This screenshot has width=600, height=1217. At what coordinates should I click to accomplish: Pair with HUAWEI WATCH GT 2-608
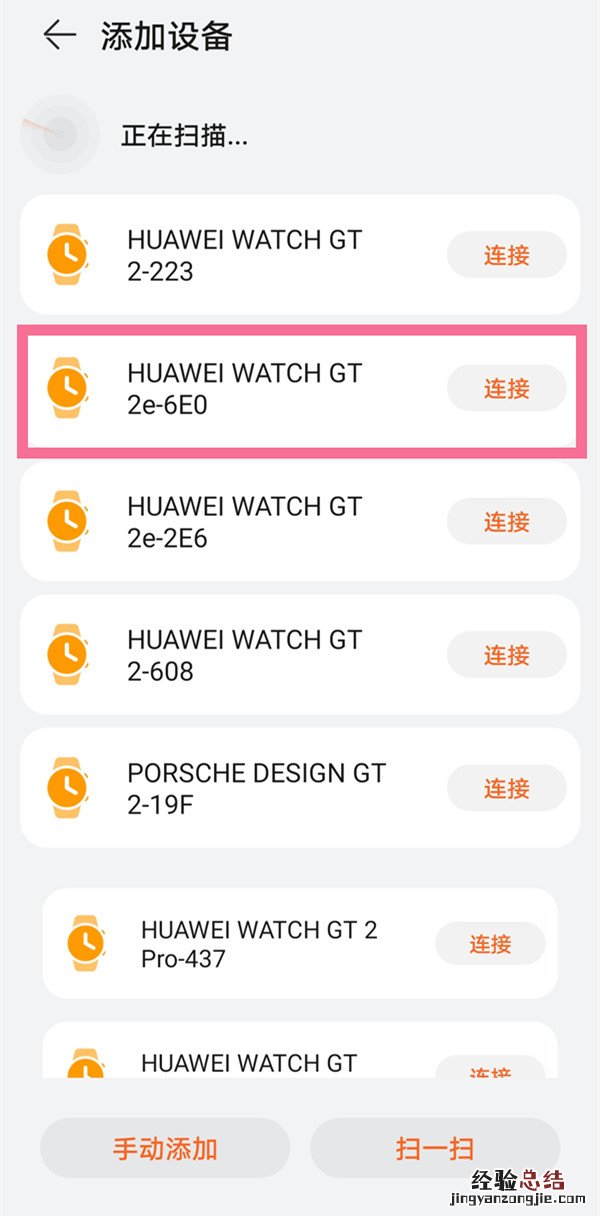click(506, 655)
